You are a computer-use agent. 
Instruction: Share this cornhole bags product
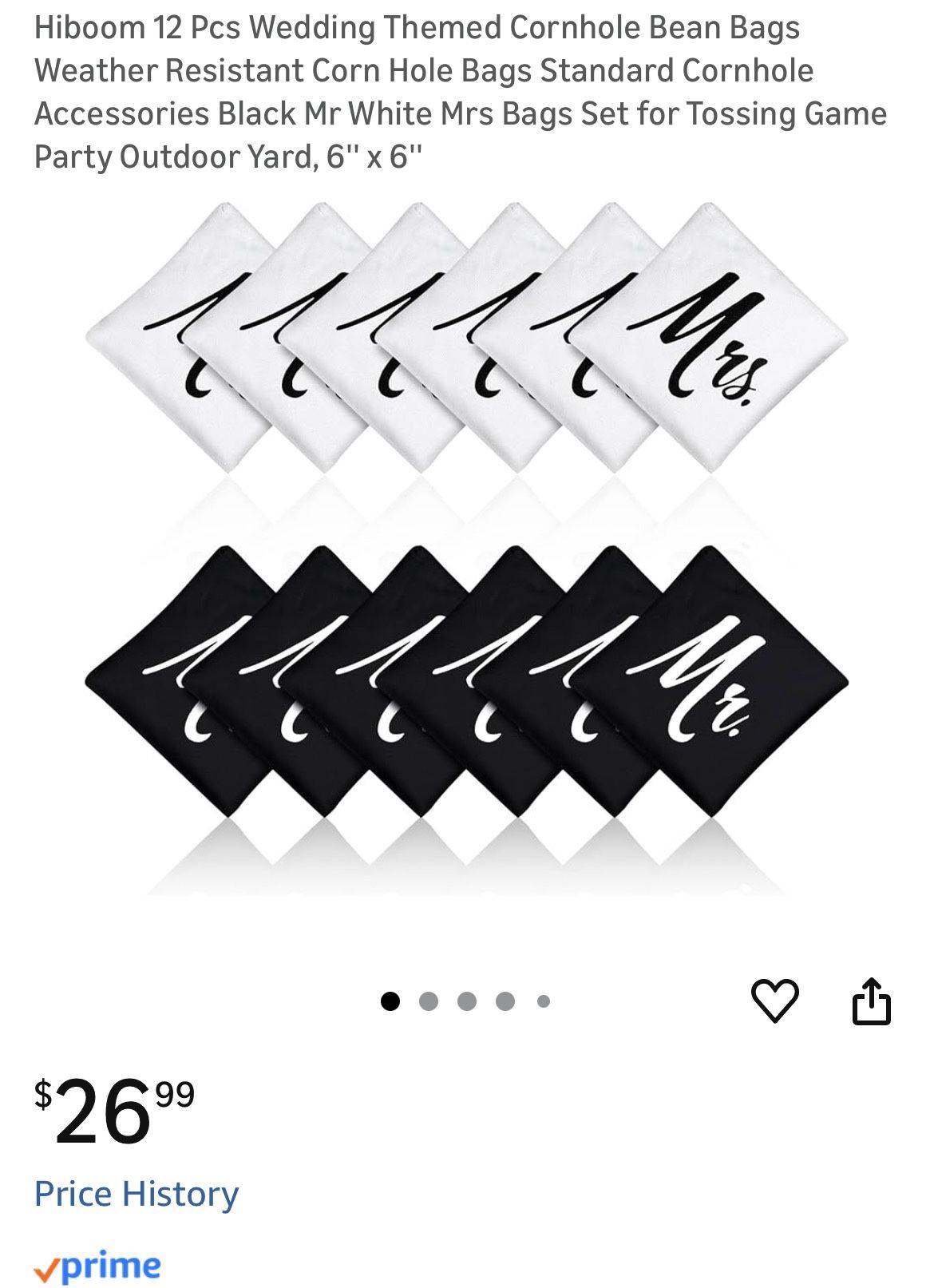[871, 1000]
